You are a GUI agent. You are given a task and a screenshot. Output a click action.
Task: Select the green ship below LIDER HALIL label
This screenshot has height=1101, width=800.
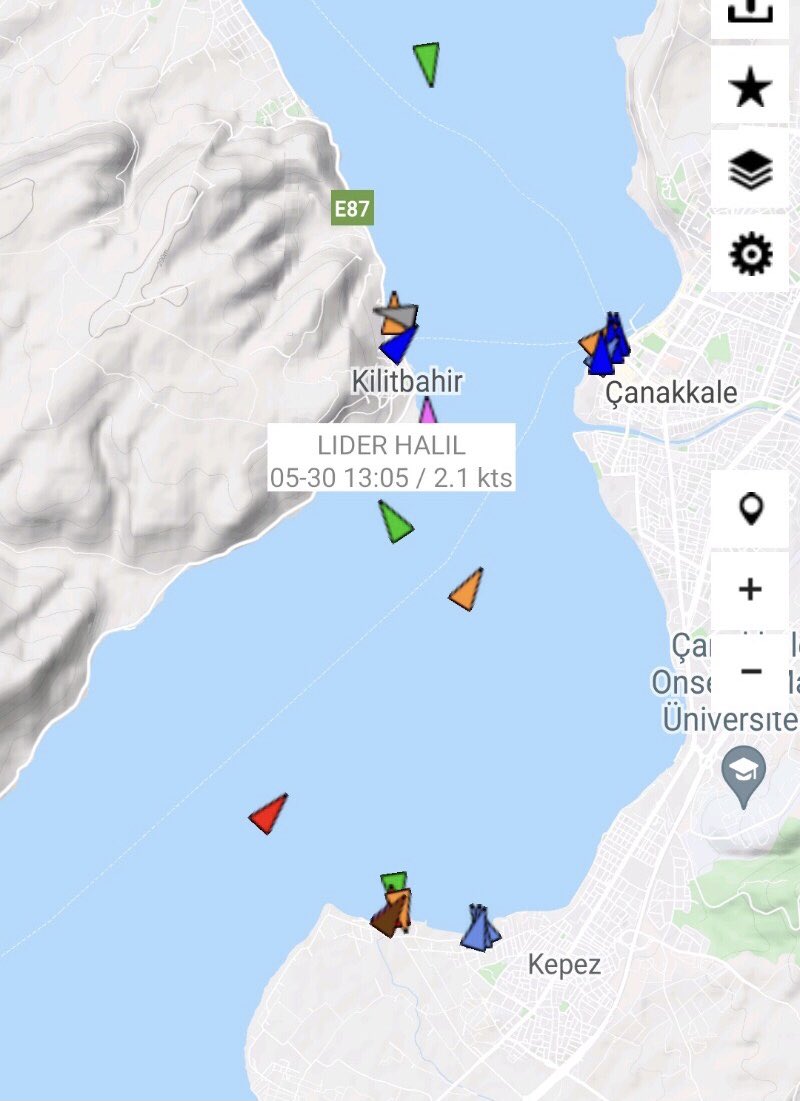point(395,522)
